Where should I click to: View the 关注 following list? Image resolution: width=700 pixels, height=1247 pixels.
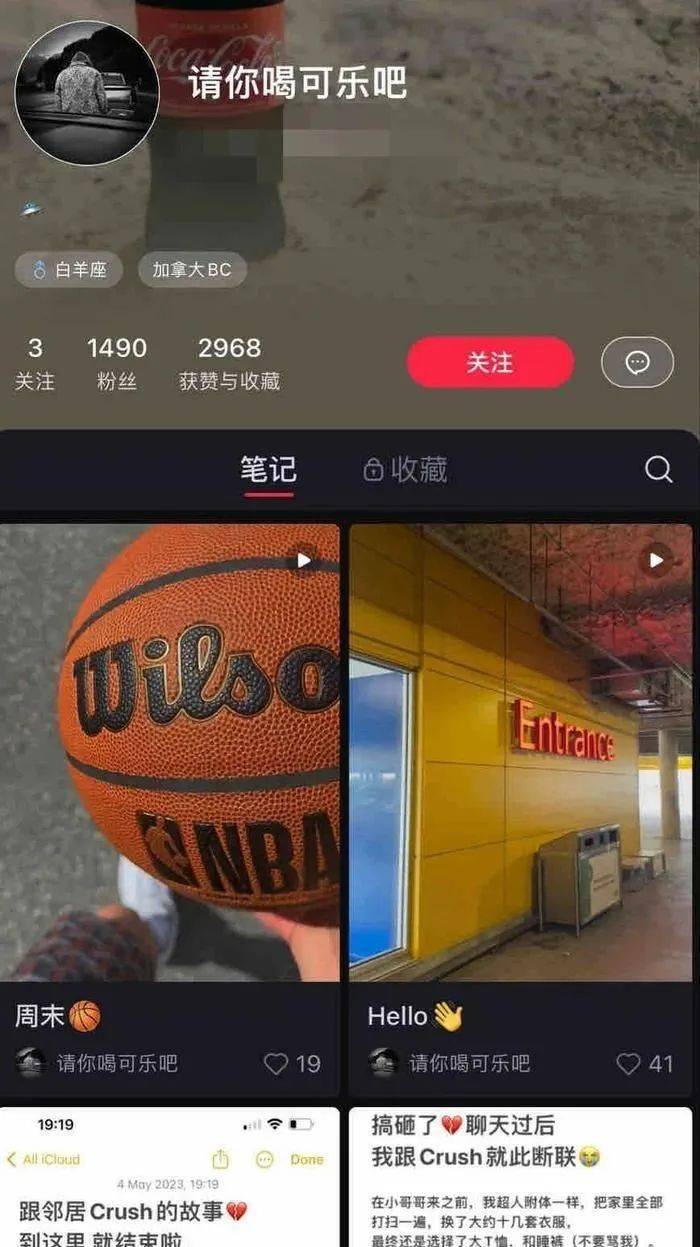click(35, 362)
